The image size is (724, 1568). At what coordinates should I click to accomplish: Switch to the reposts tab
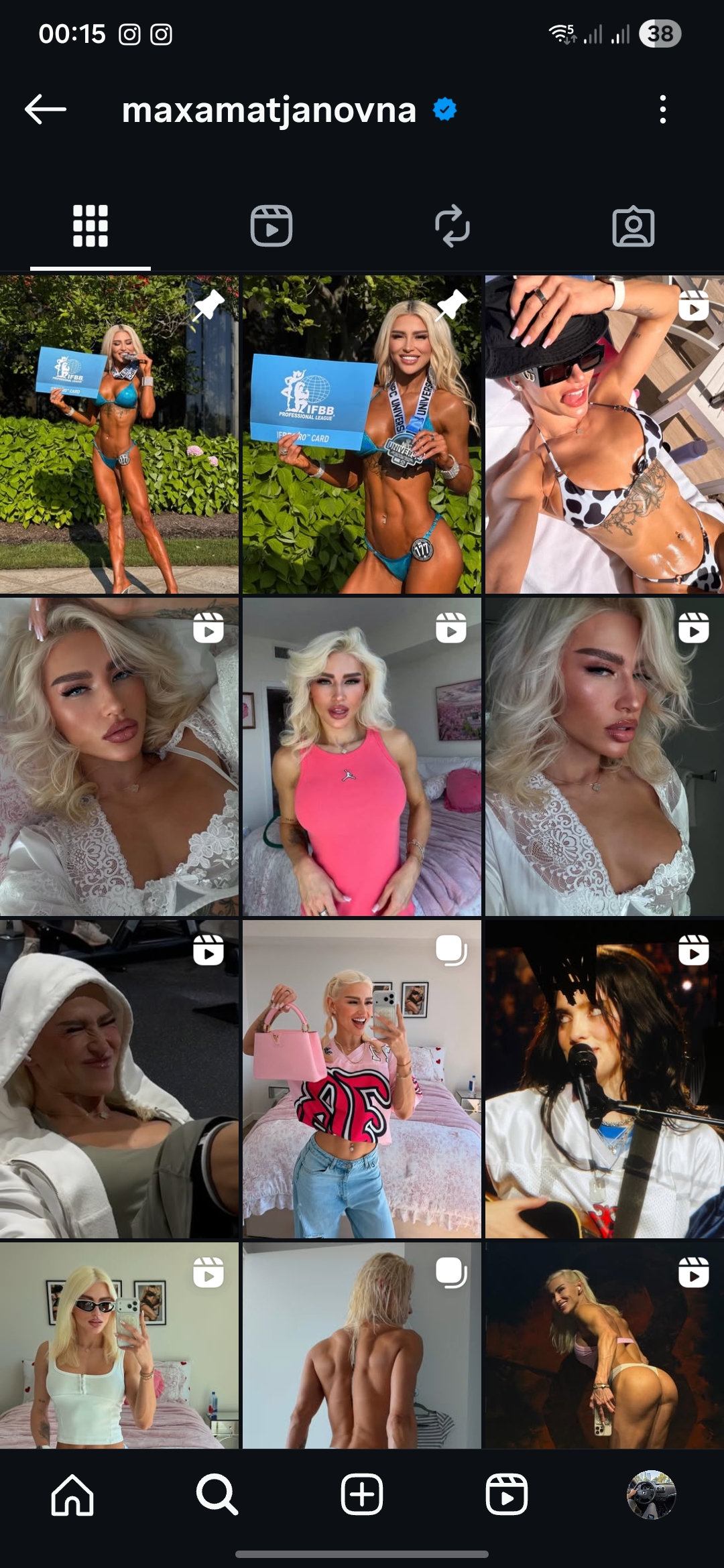tap(452, 226)
